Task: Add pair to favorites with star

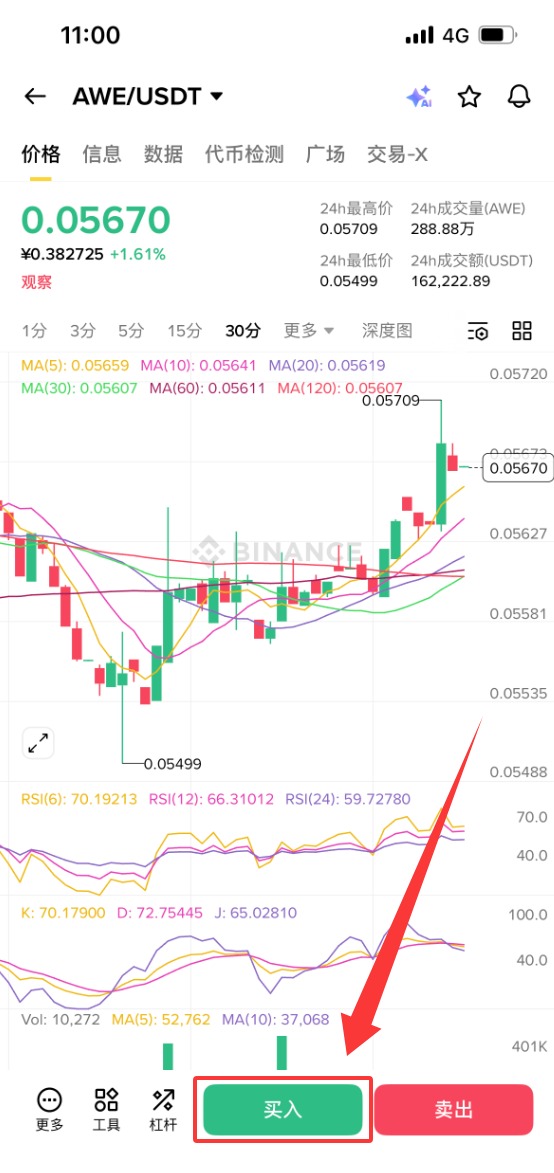Action: 469,97
